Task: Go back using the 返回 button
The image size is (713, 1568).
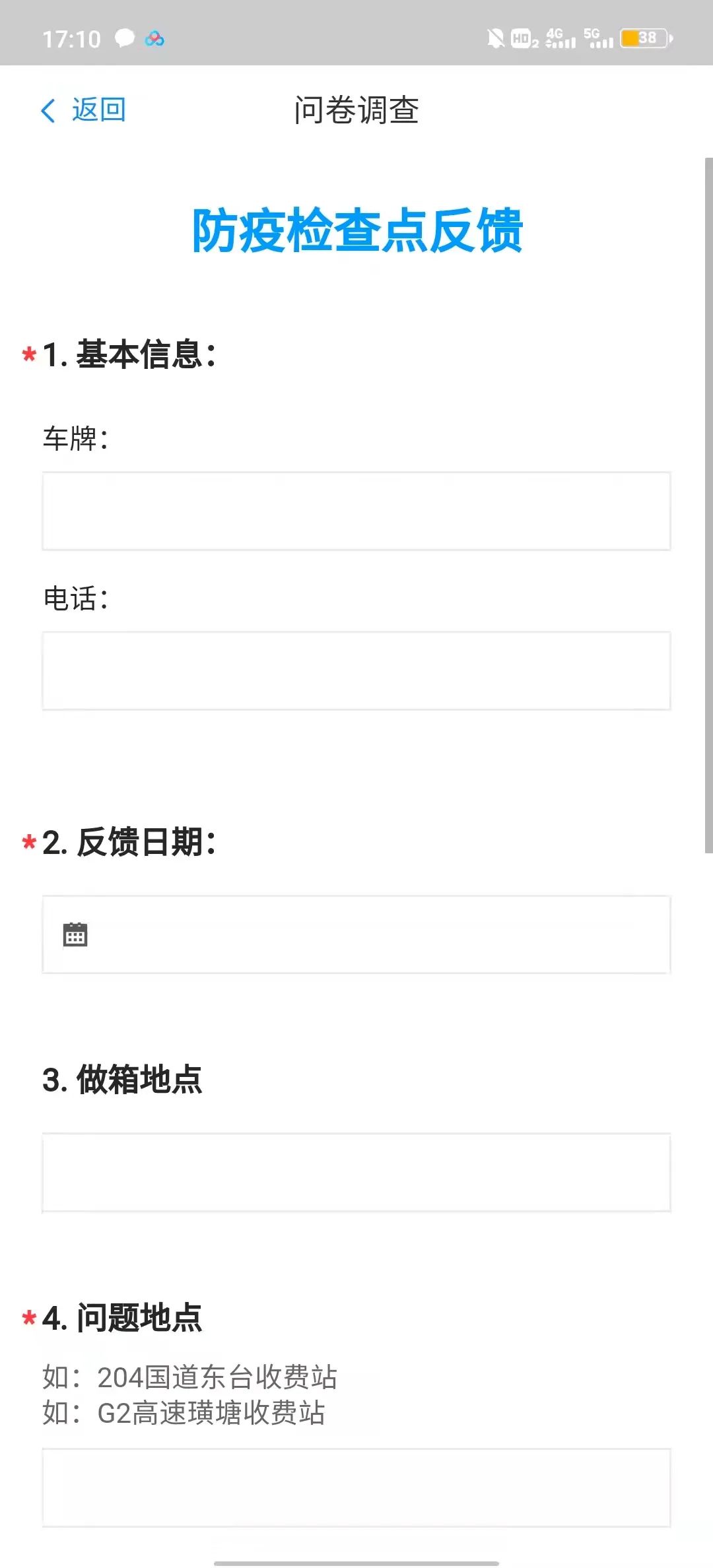Action: point(83,110)
